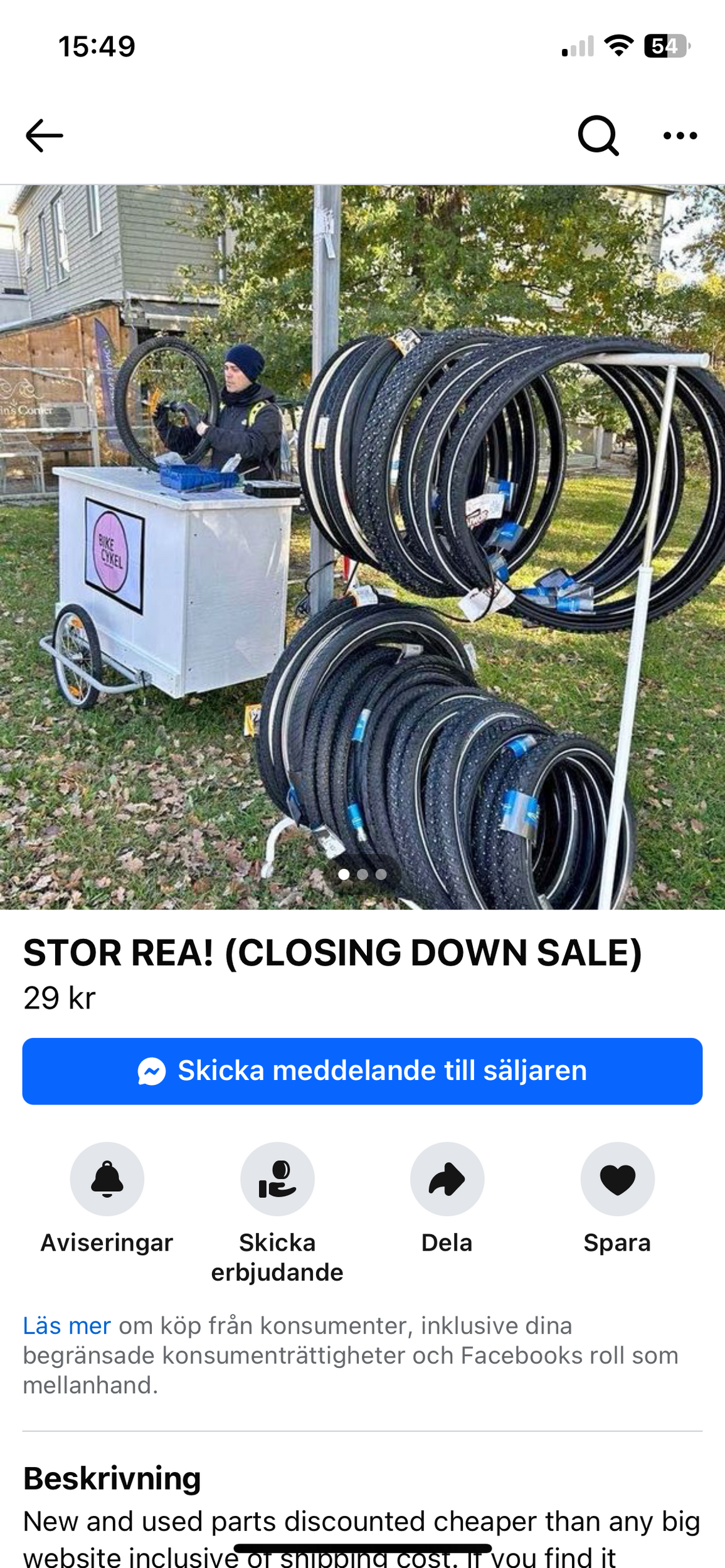This screenshot has height=1568, width=725.
Task: Enable Aviseringar for this listing
Action: (107, 1179)
